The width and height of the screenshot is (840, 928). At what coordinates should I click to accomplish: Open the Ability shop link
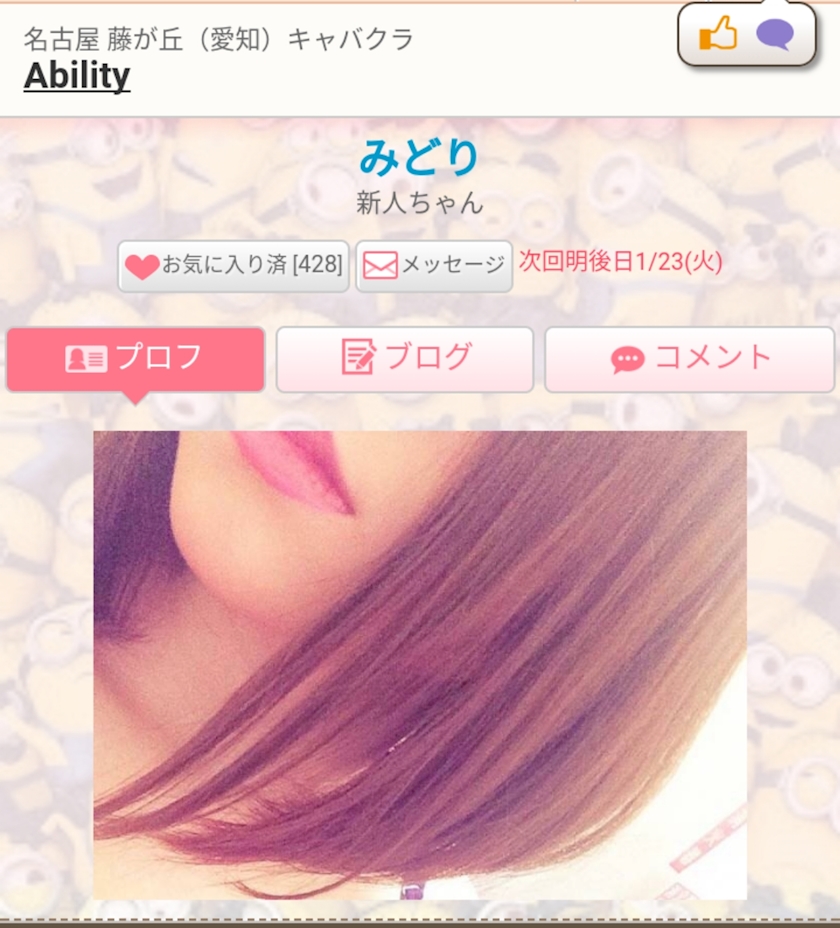[x=77, y=76]
